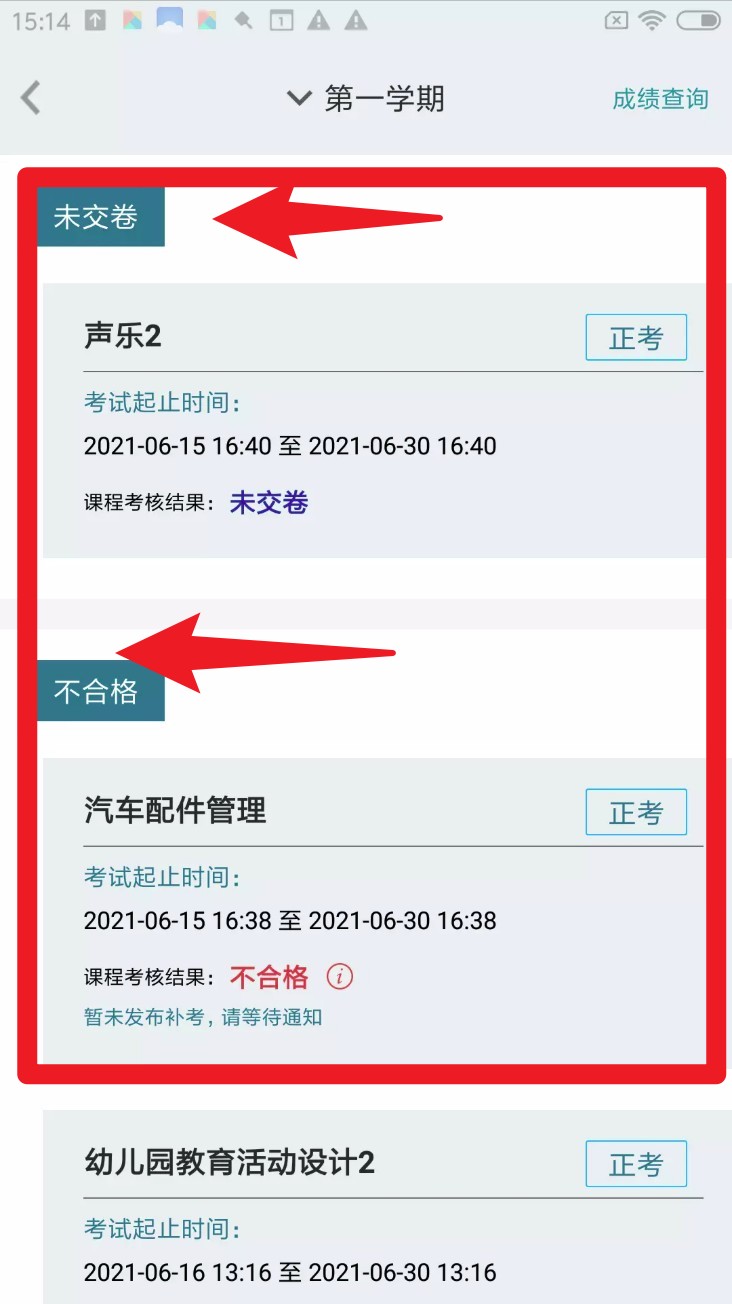Go back using the top-left arrow
Viewport: 732px width, 1304px height.
[31, 98]
